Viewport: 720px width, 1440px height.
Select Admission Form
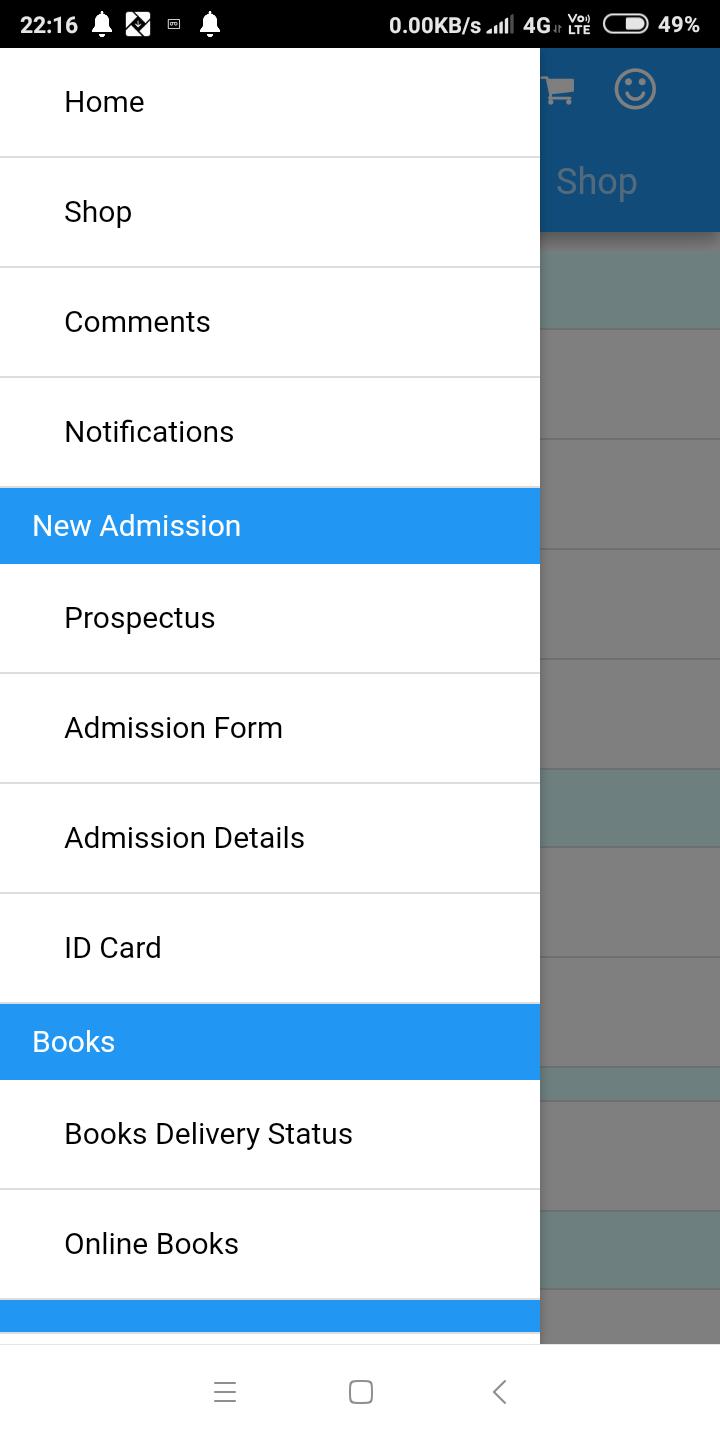pyautogui.click(x=174, y=728)
